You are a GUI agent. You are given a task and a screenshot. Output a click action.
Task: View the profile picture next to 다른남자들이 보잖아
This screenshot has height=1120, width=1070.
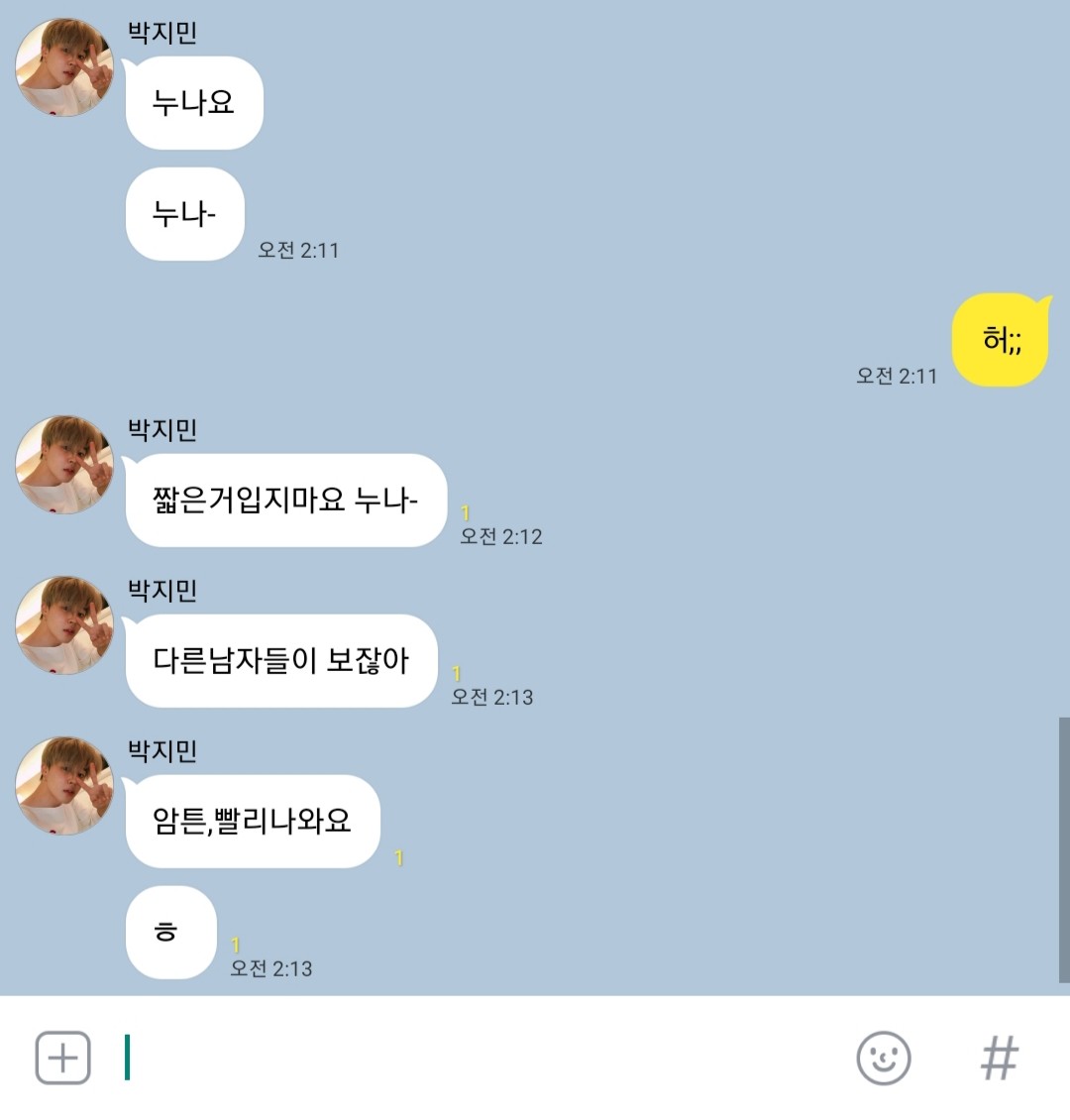tap(64, 625)
